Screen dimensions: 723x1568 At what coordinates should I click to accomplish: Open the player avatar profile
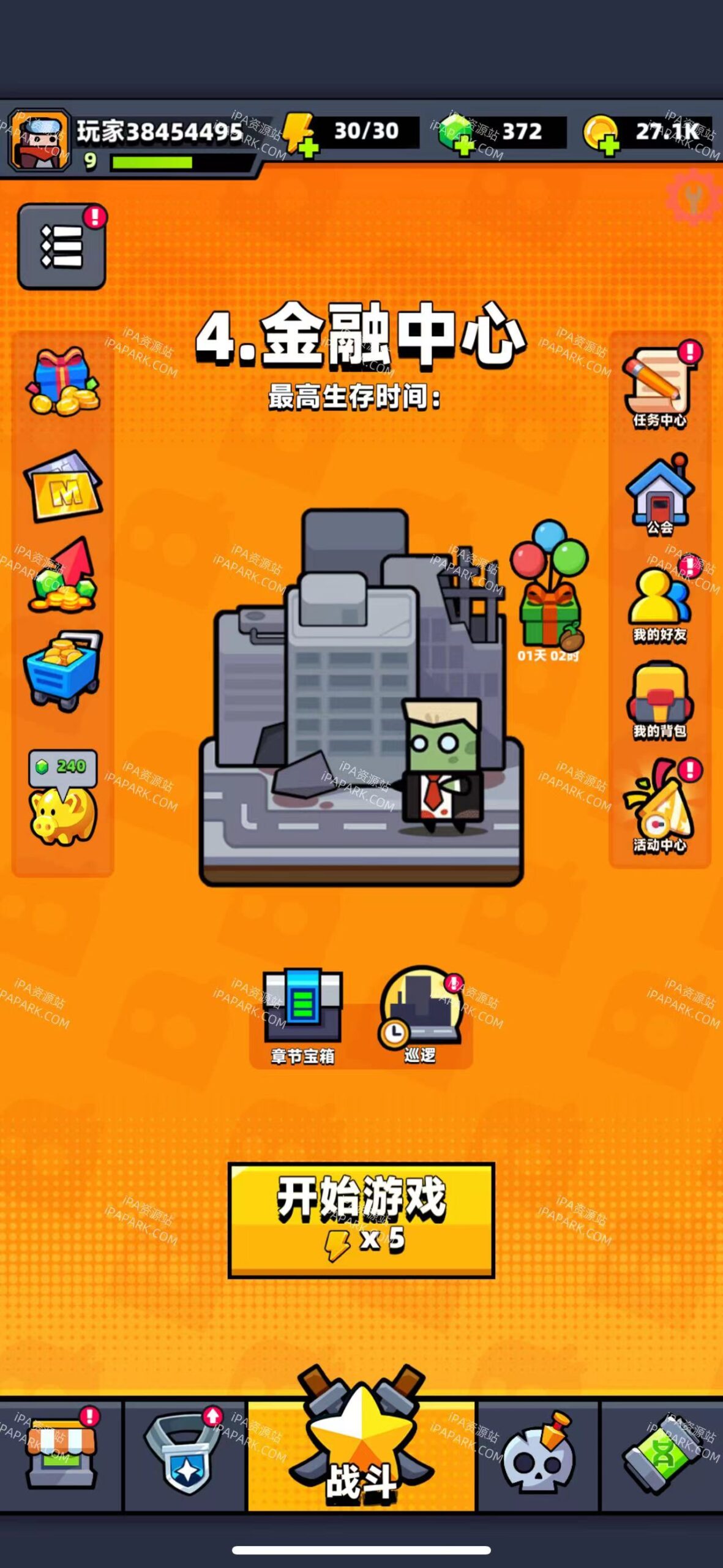(x=39, y=141)
